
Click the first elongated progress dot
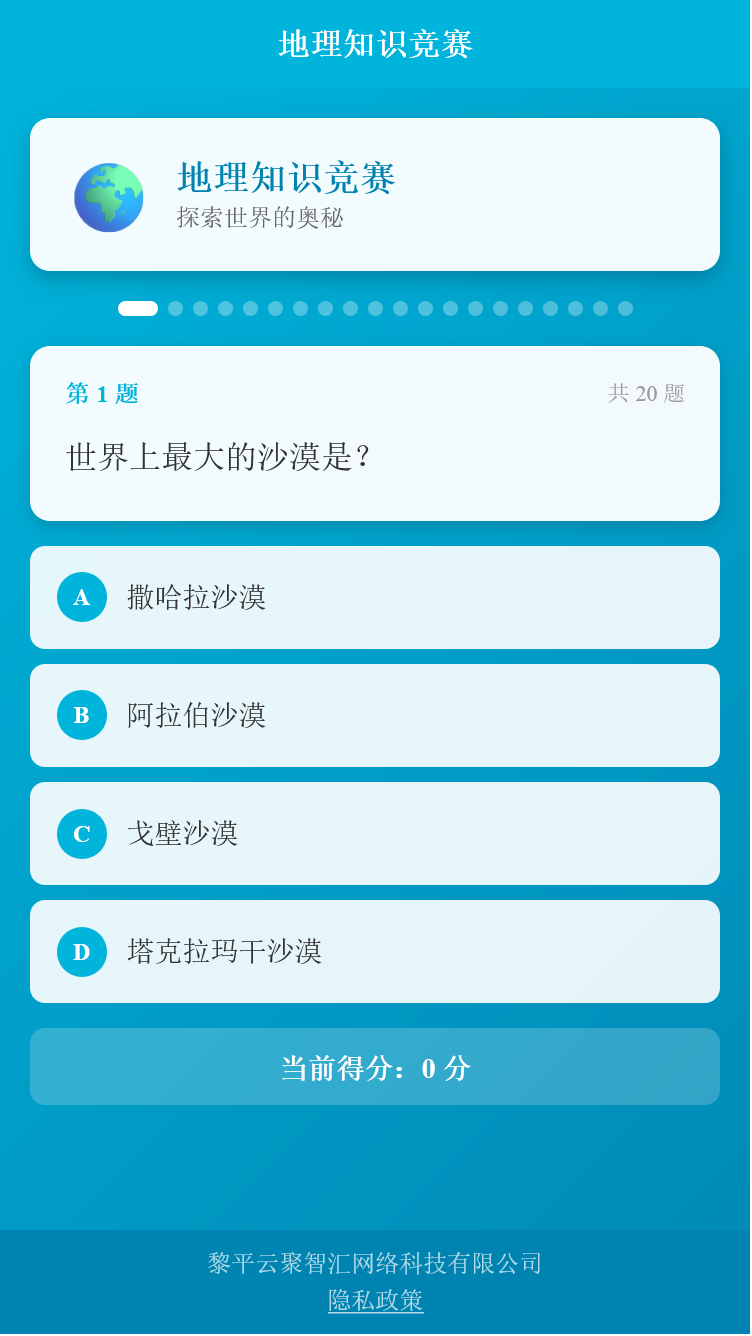138,309
